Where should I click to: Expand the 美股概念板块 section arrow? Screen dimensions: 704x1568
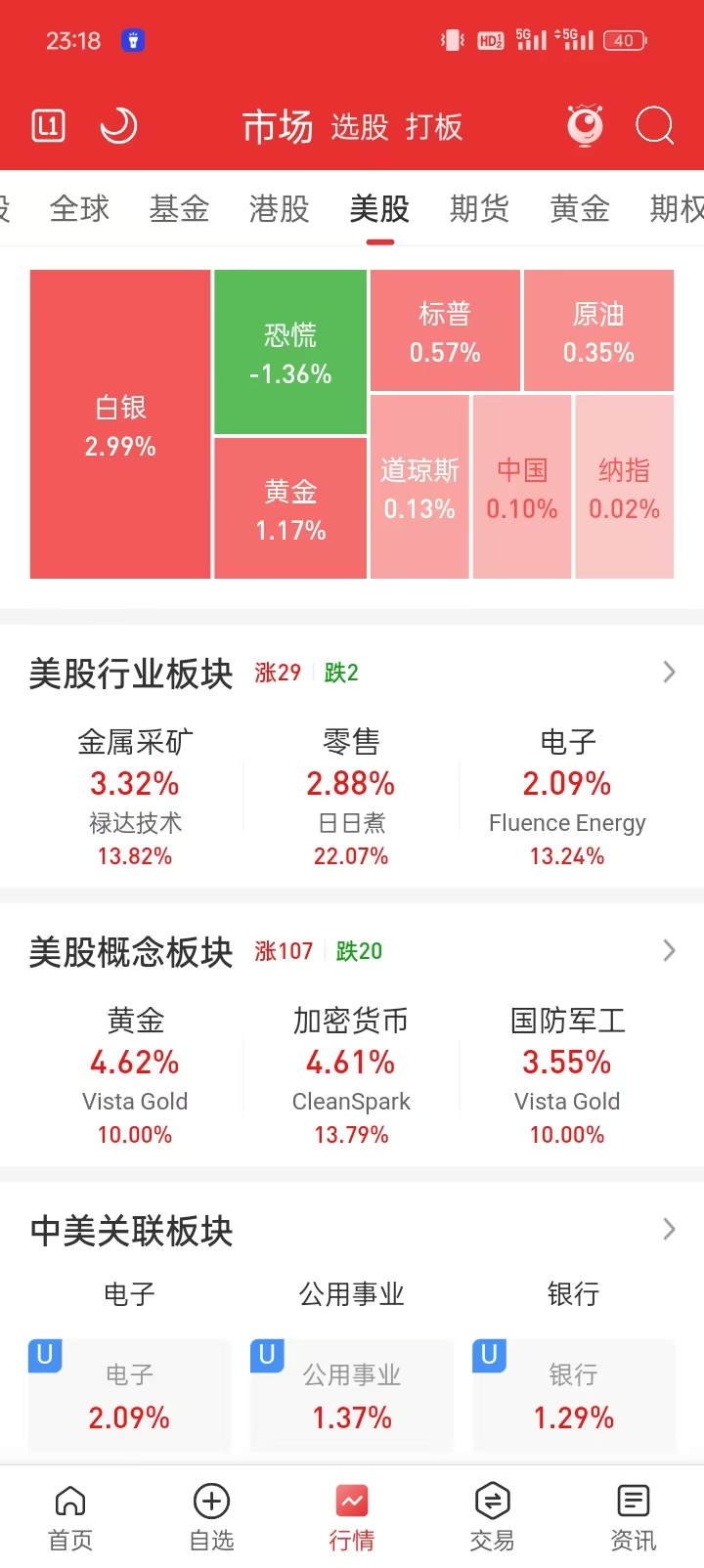669,951
